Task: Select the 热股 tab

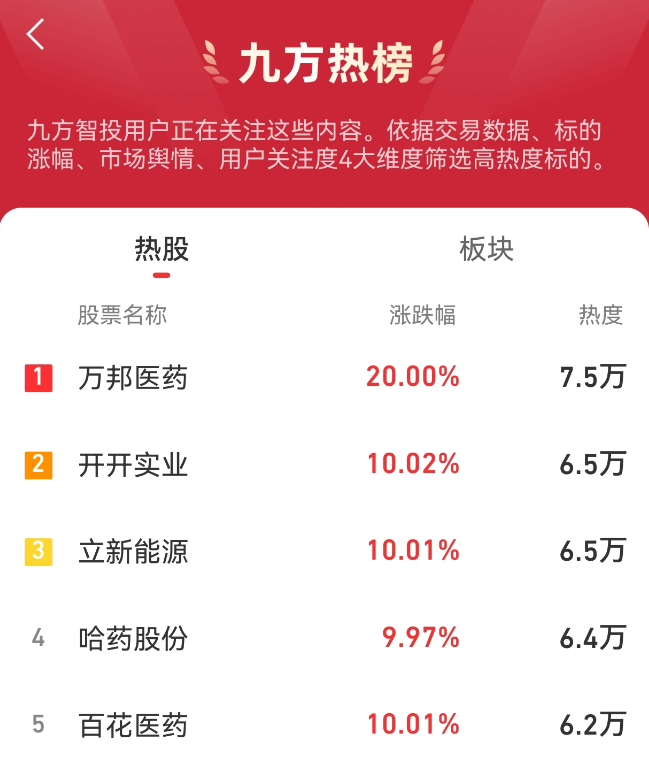Action: [x=162, y=249]
